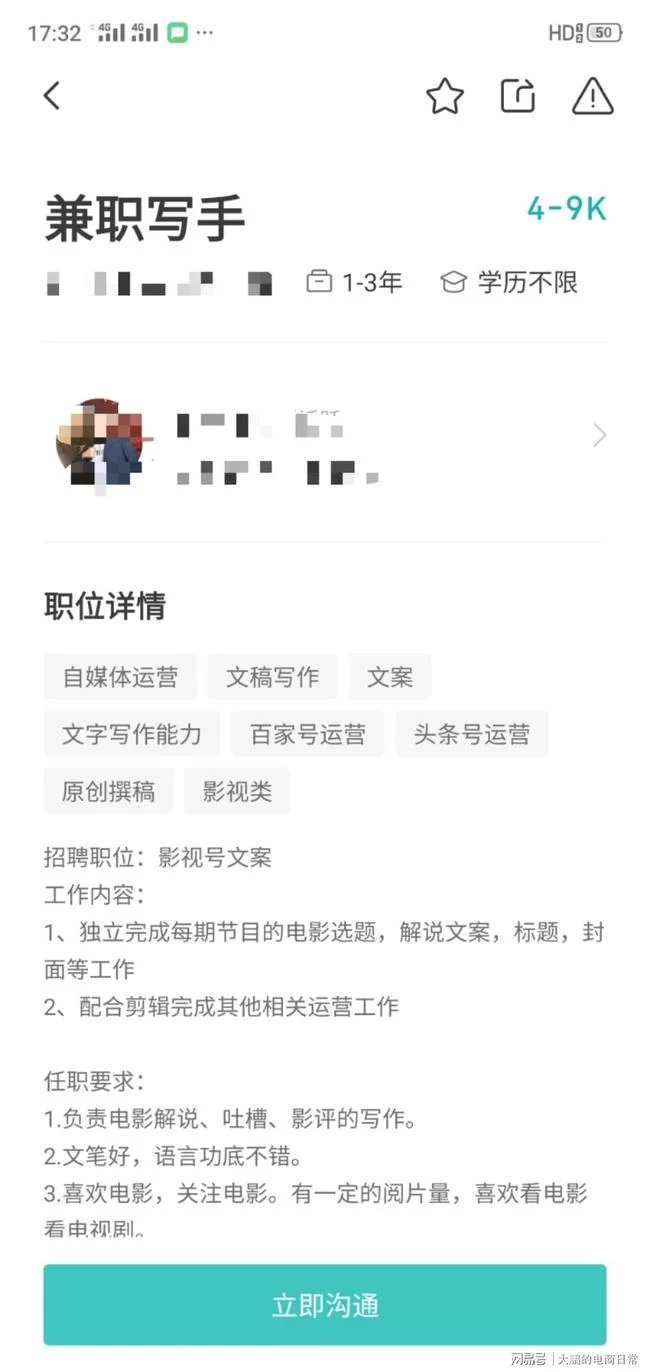This screenshot has width=650, height=1372.
Task: Tap the 立即沟通 button
Action: [x=325, y=1305]
